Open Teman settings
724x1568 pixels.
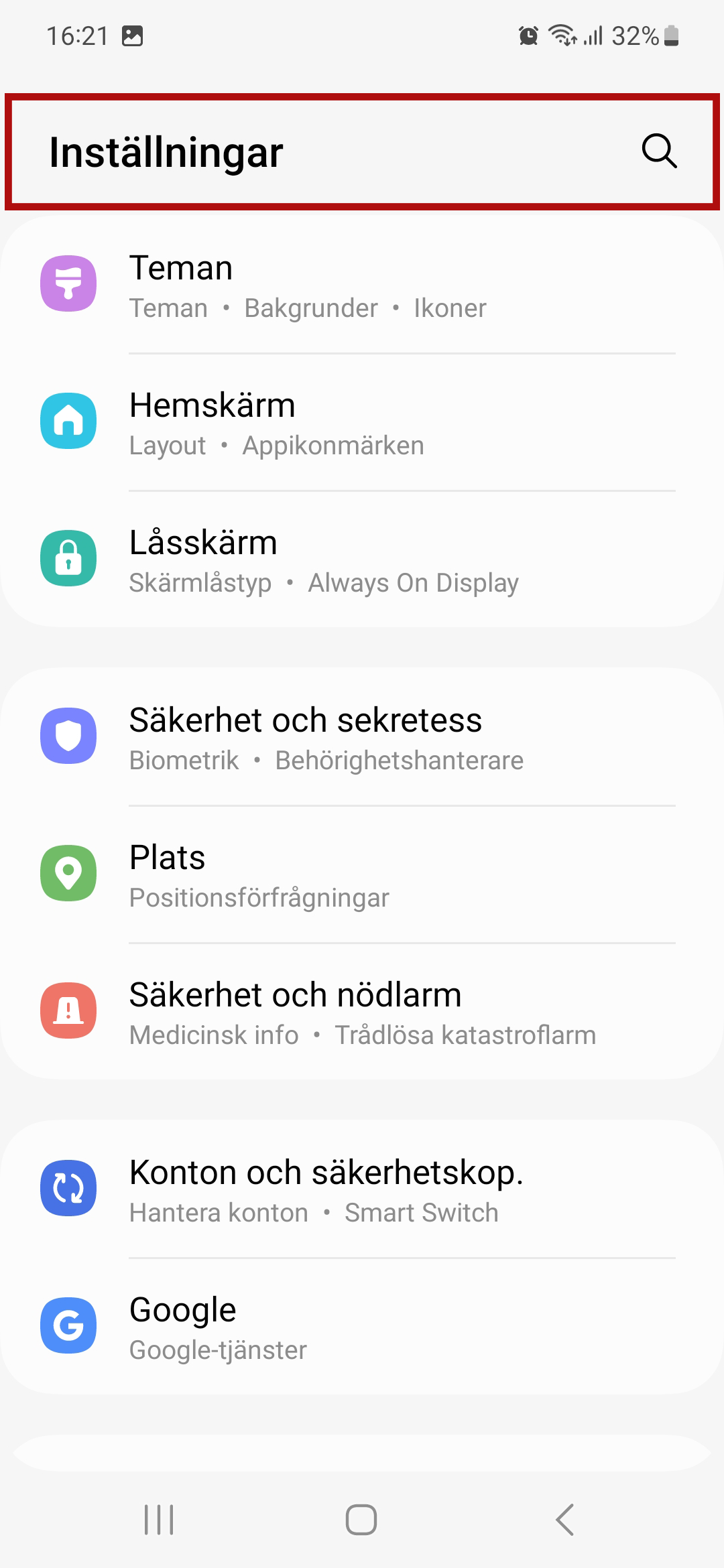[362, 285]
